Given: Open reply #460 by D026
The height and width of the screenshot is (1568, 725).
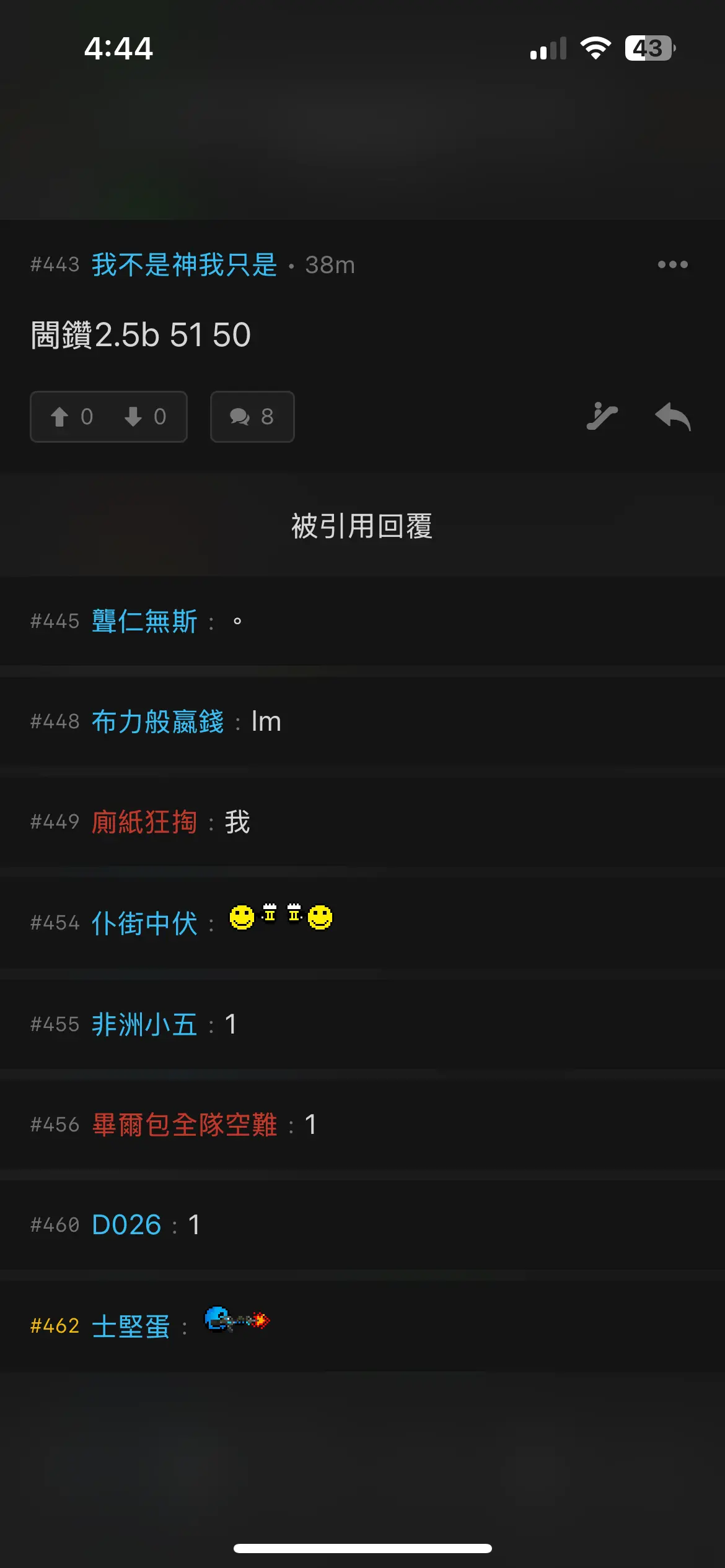Looking at the screenshot, I should coord(362,1225).
